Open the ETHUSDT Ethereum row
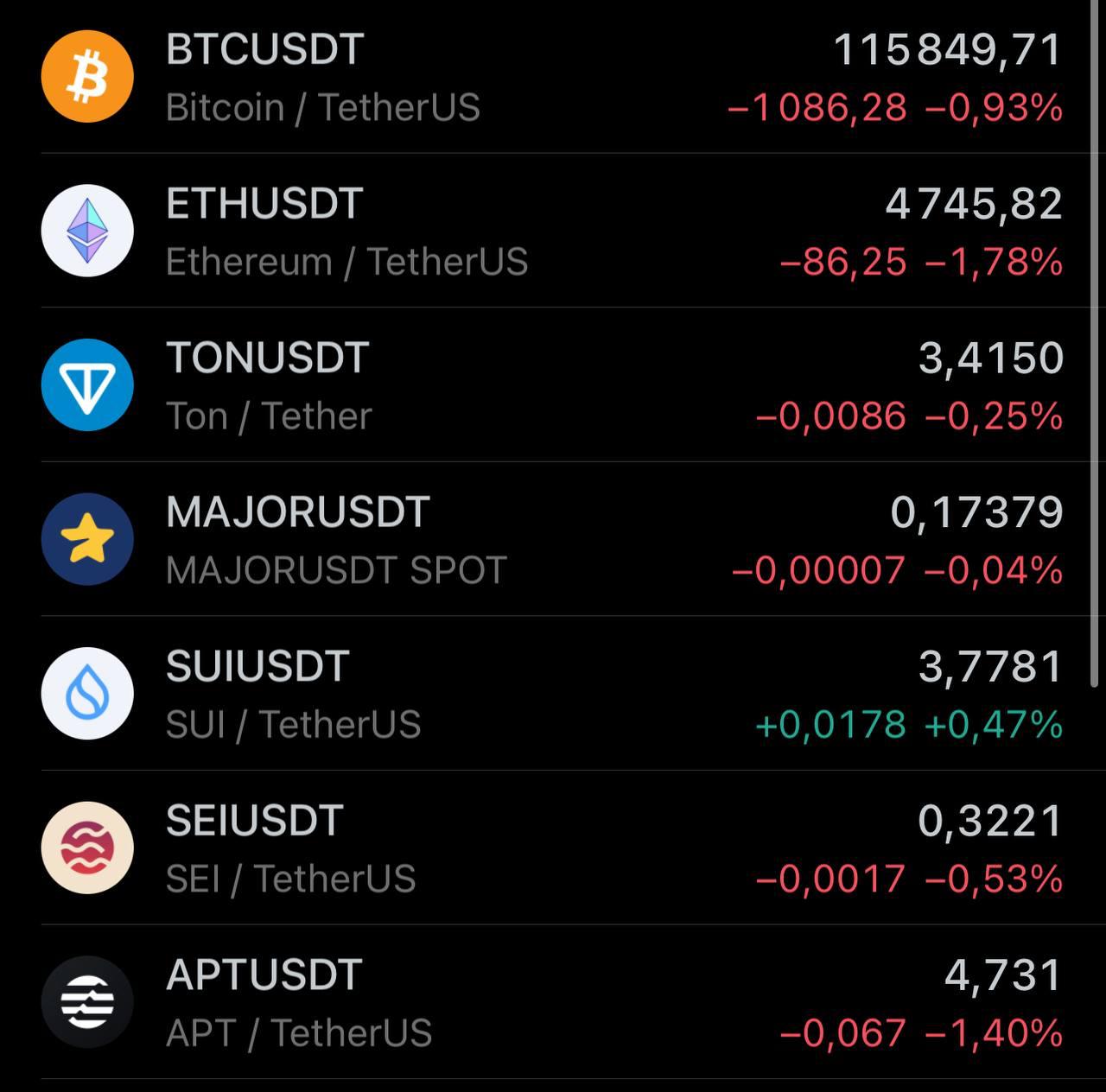1106x1092 pixels. point(553,231)
